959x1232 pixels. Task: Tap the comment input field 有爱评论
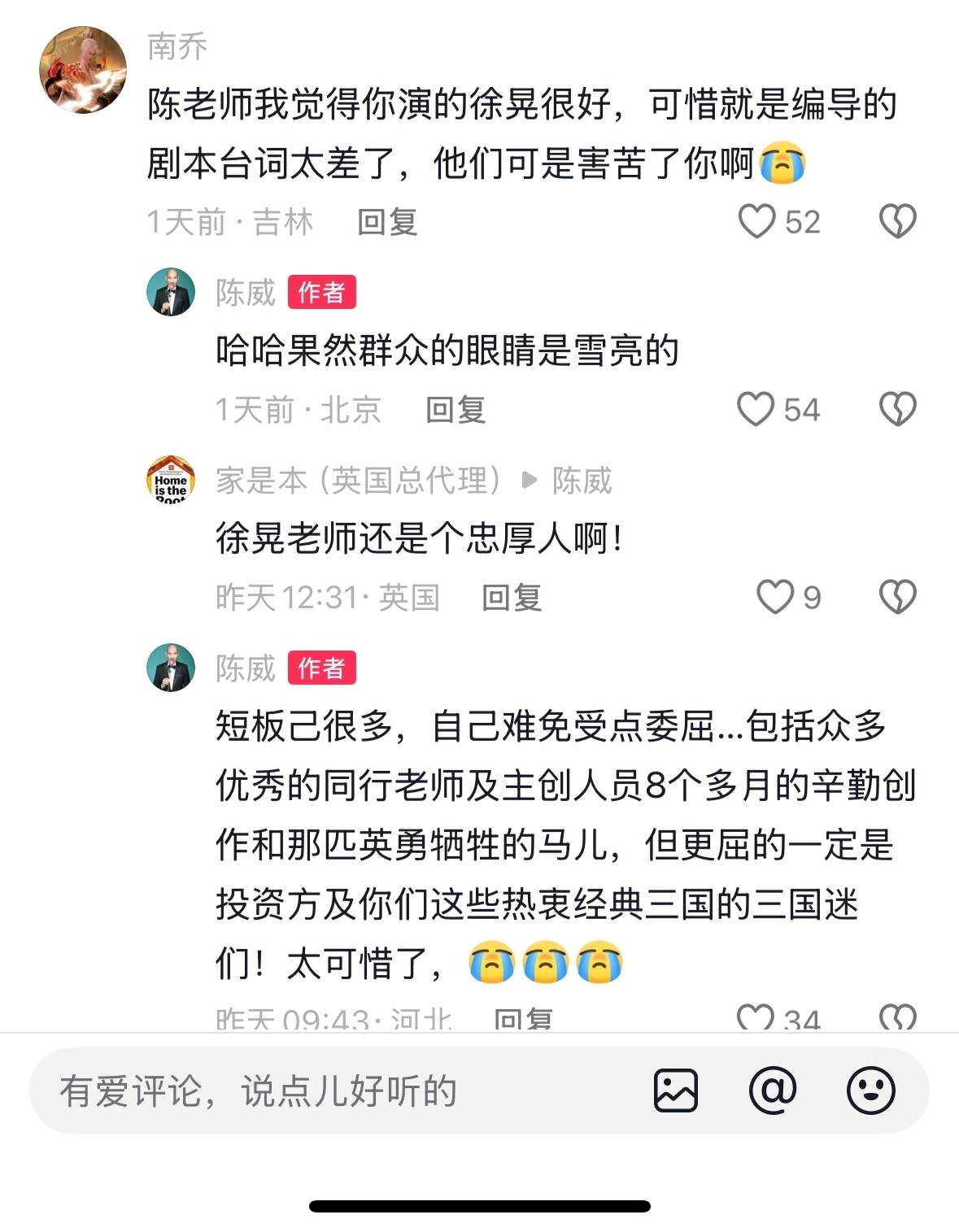(x=325, y=1091)
